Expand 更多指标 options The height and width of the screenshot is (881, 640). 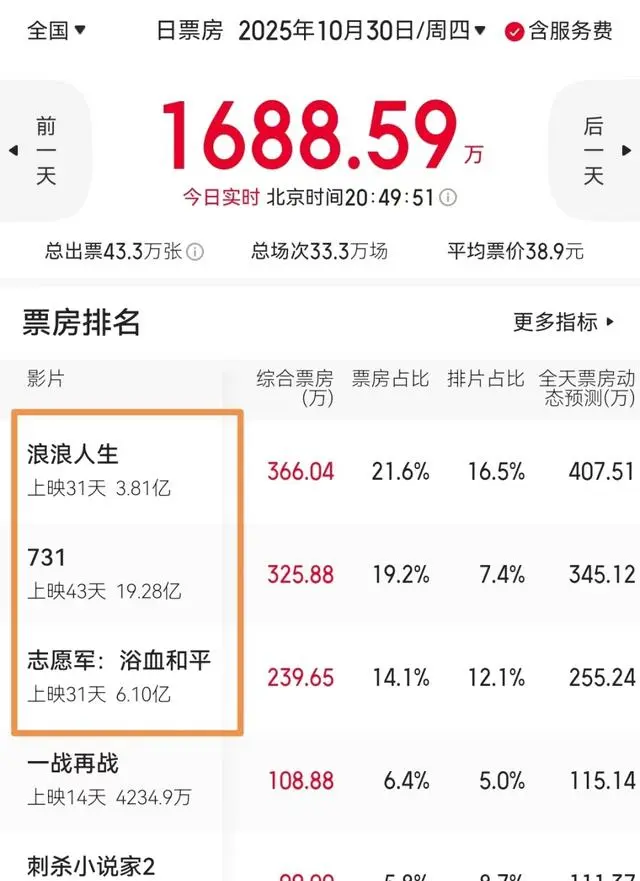[x=564, y=322]
